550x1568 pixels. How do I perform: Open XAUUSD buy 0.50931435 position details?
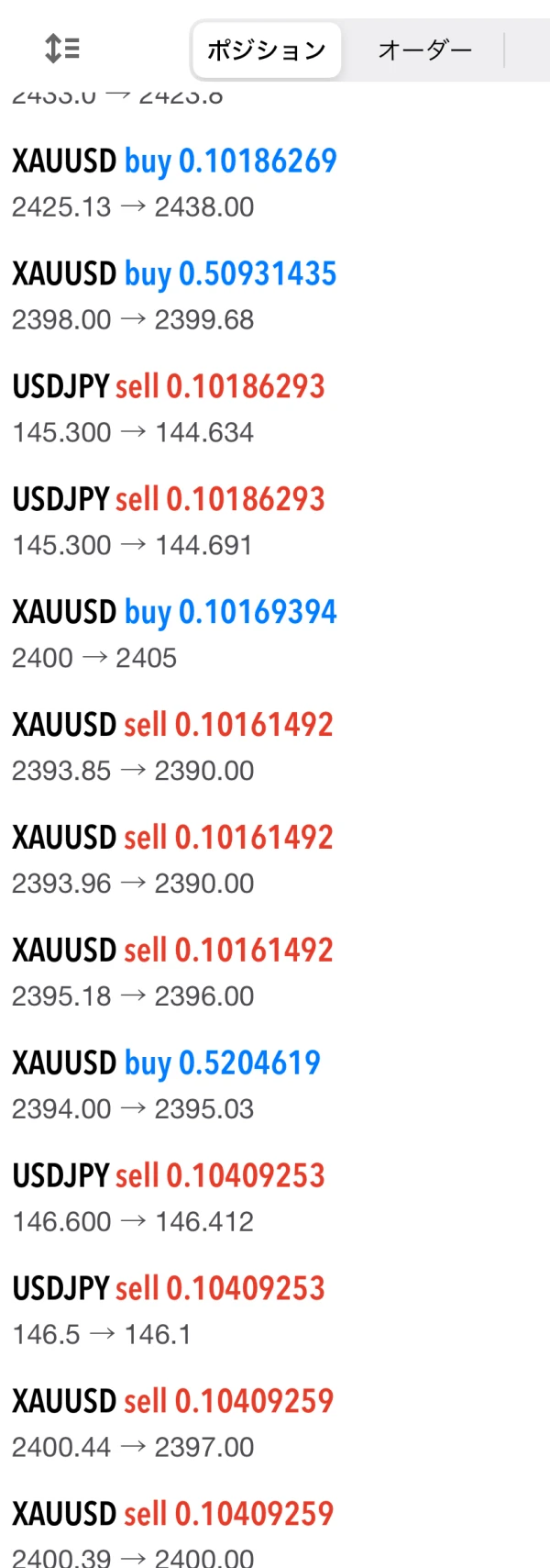pos(174,295)
